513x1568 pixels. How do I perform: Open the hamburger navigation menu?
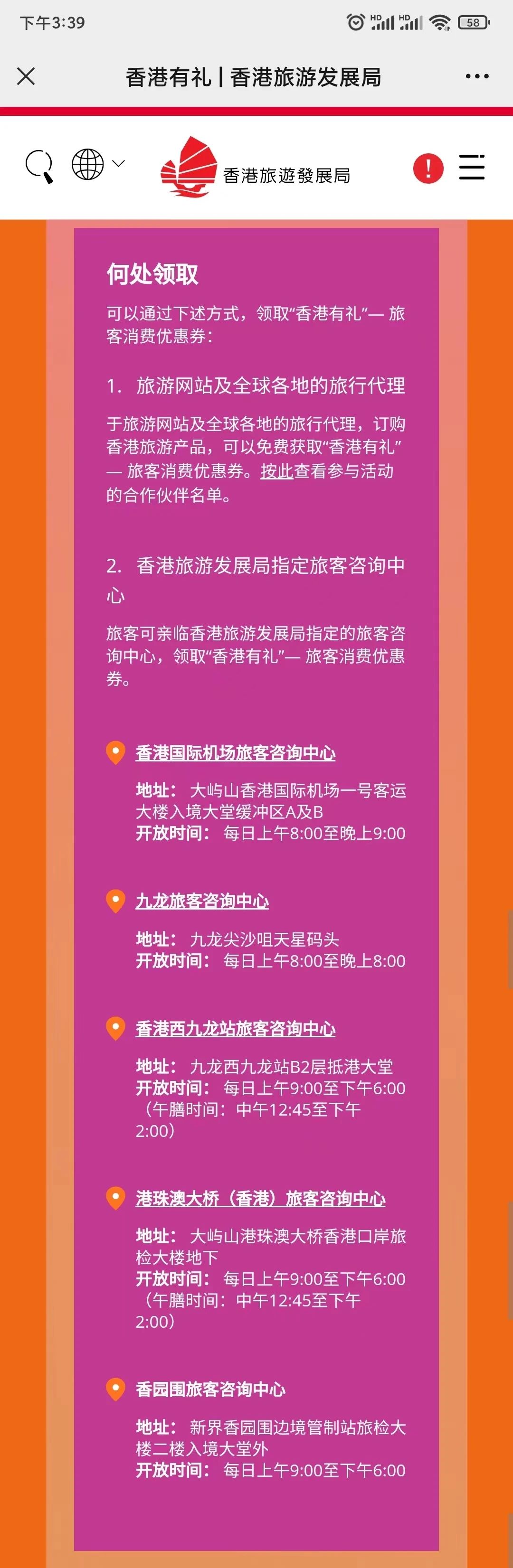(472, 167)
